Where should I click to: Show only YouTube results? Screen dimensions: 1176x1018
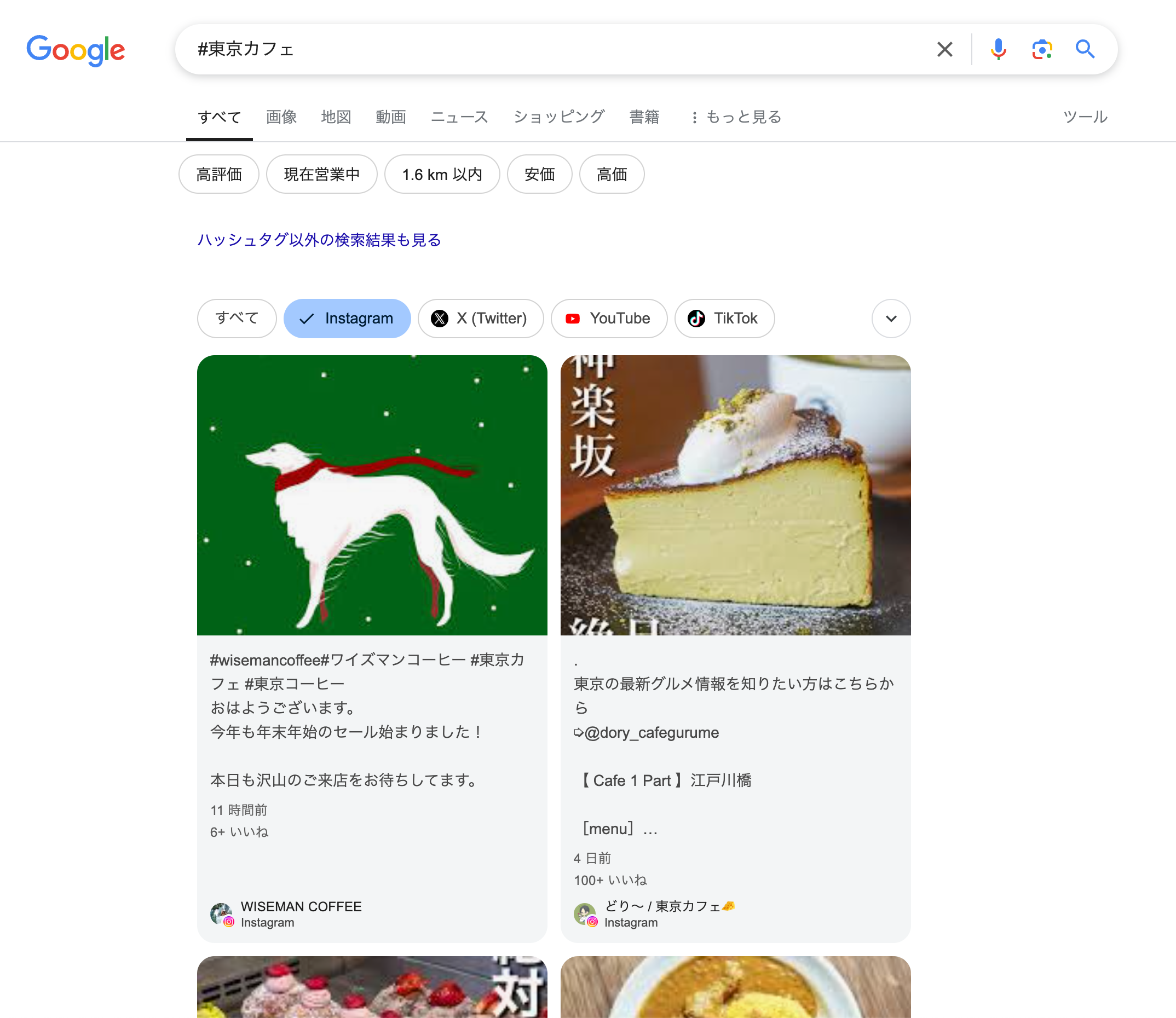(608, 319)
